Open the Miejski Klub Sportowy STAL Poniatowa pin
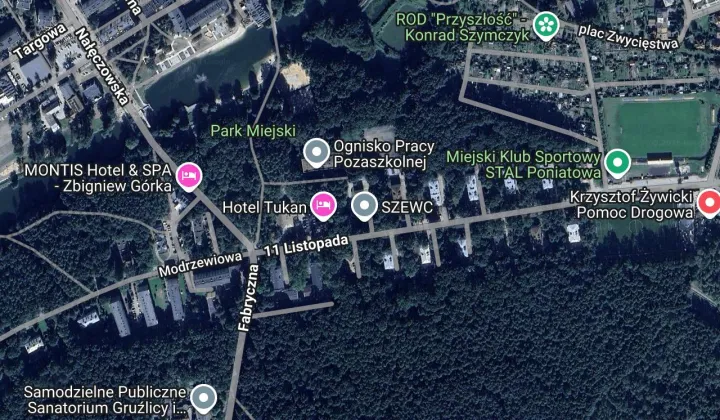720x420 pixels. click(x=618, y=160)
